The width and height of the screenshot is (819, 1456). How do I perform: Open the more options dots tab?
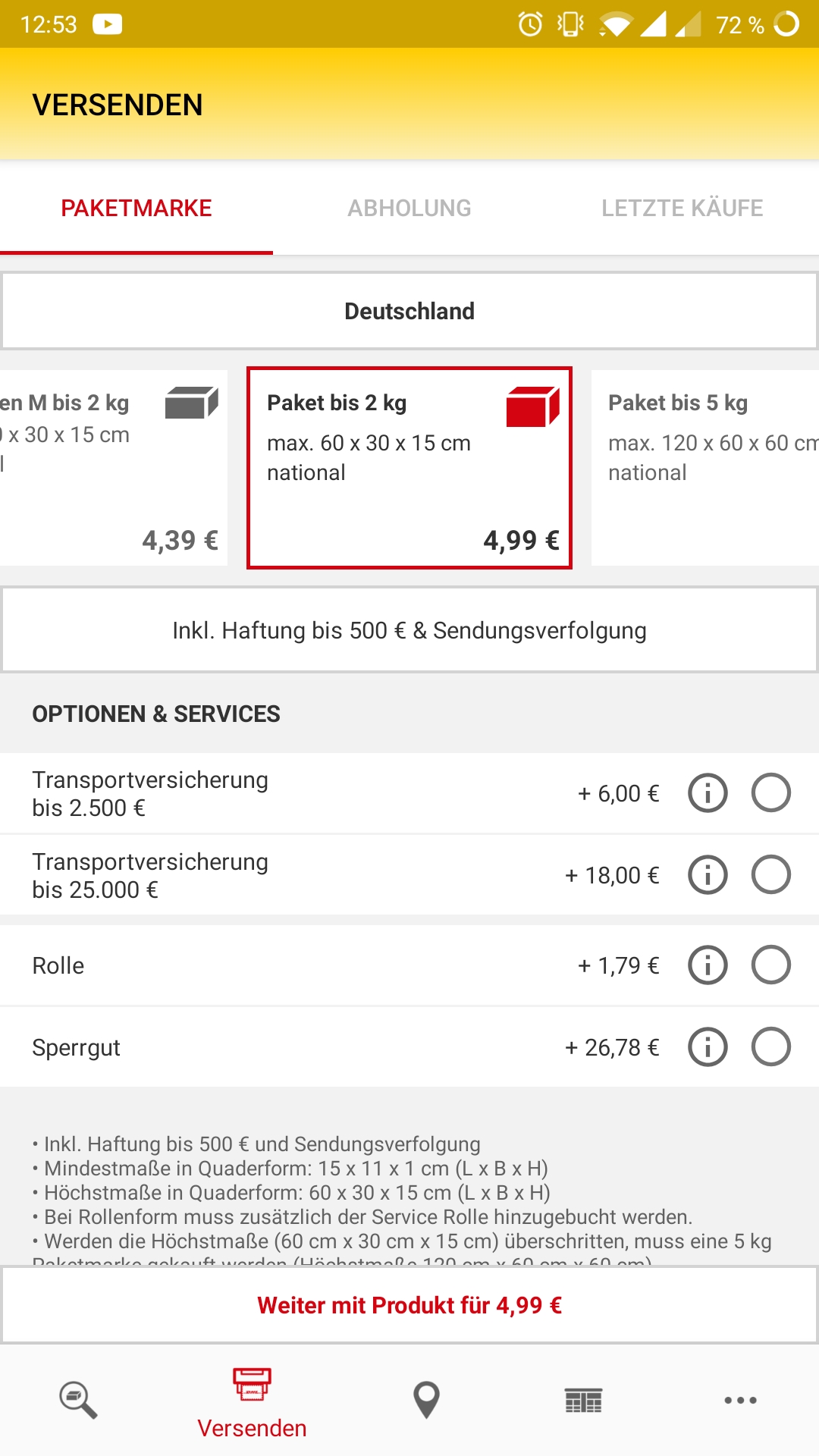point(740,1400)
